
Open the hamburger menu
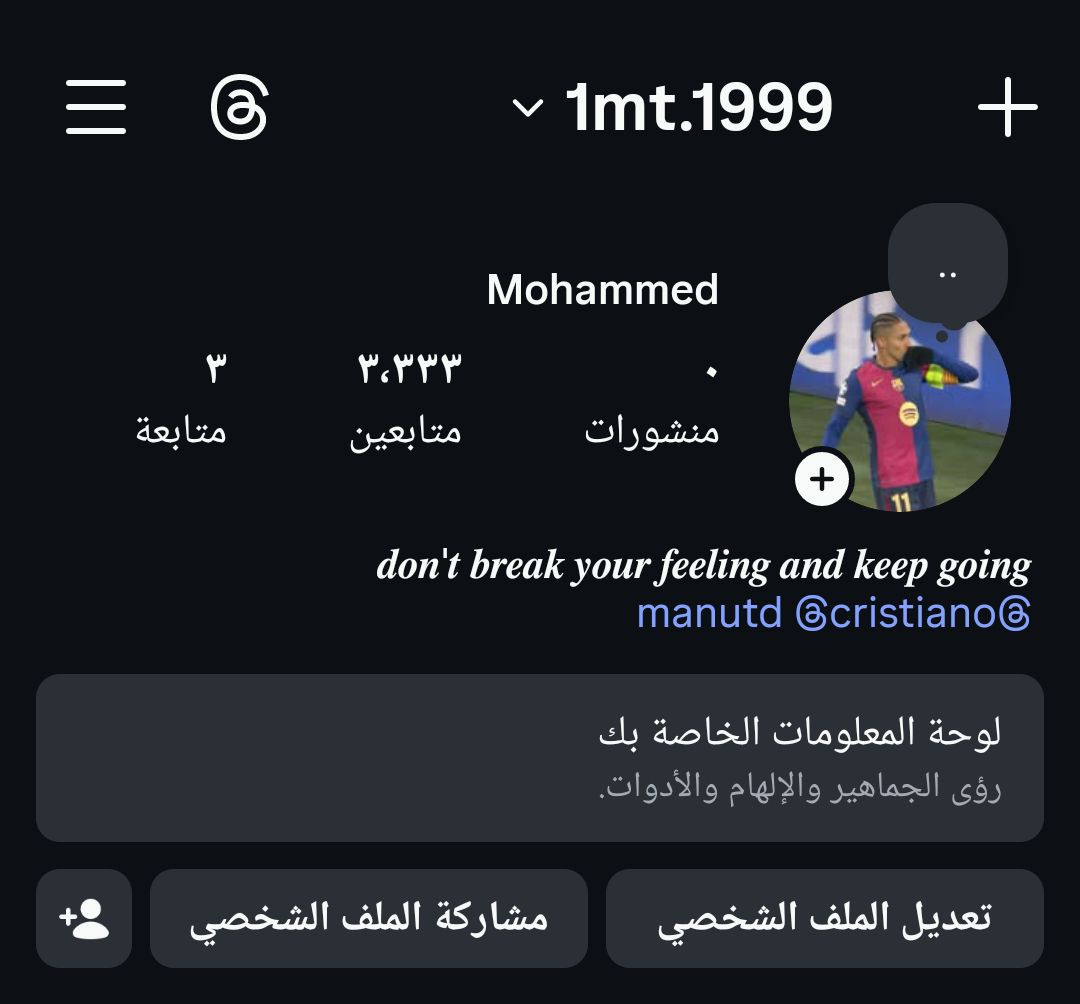(x=96, y=107)
